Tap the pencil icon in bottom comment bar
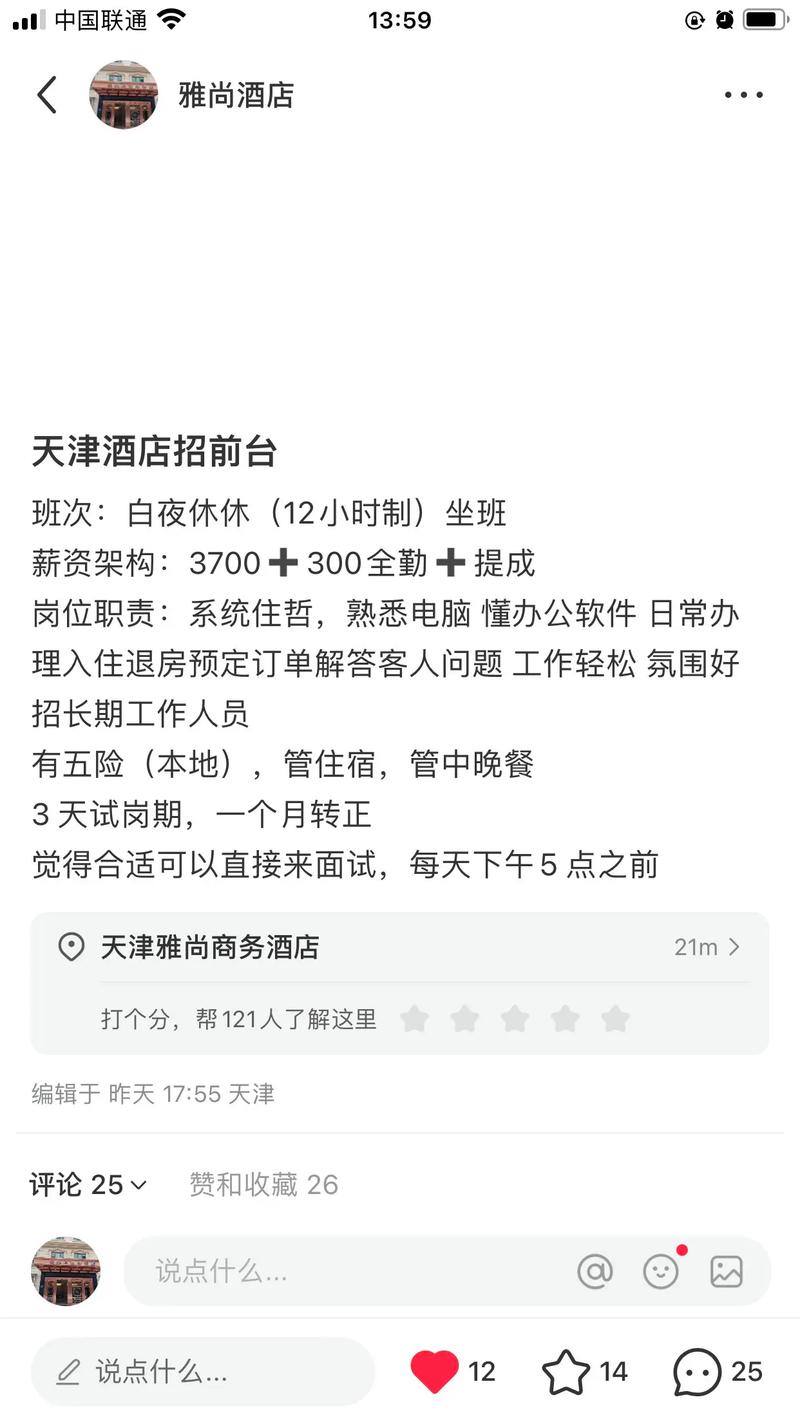Screen dimensions: 800x1422 coord(68,1371)
